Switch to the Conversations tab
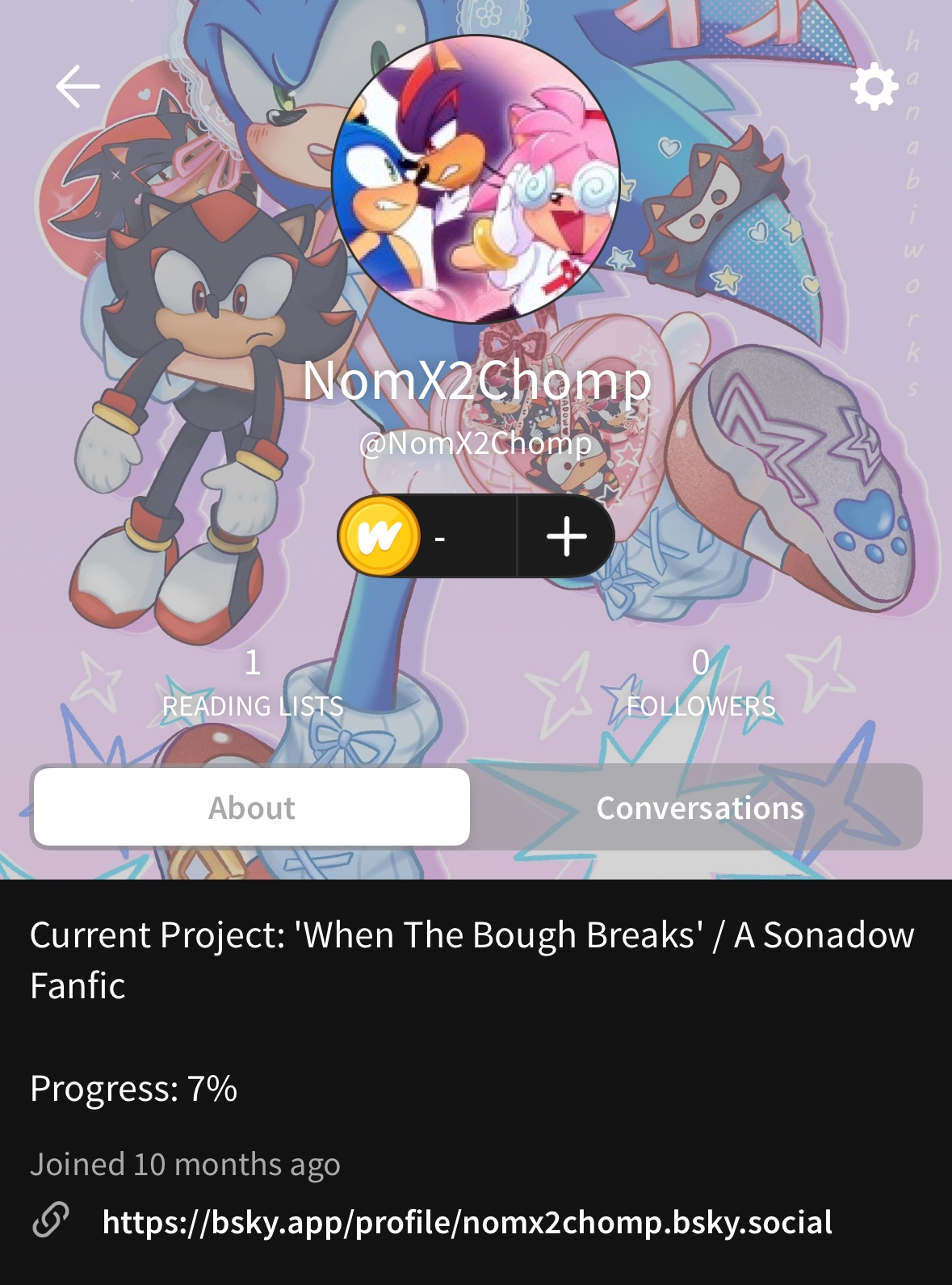 [699, 807]
